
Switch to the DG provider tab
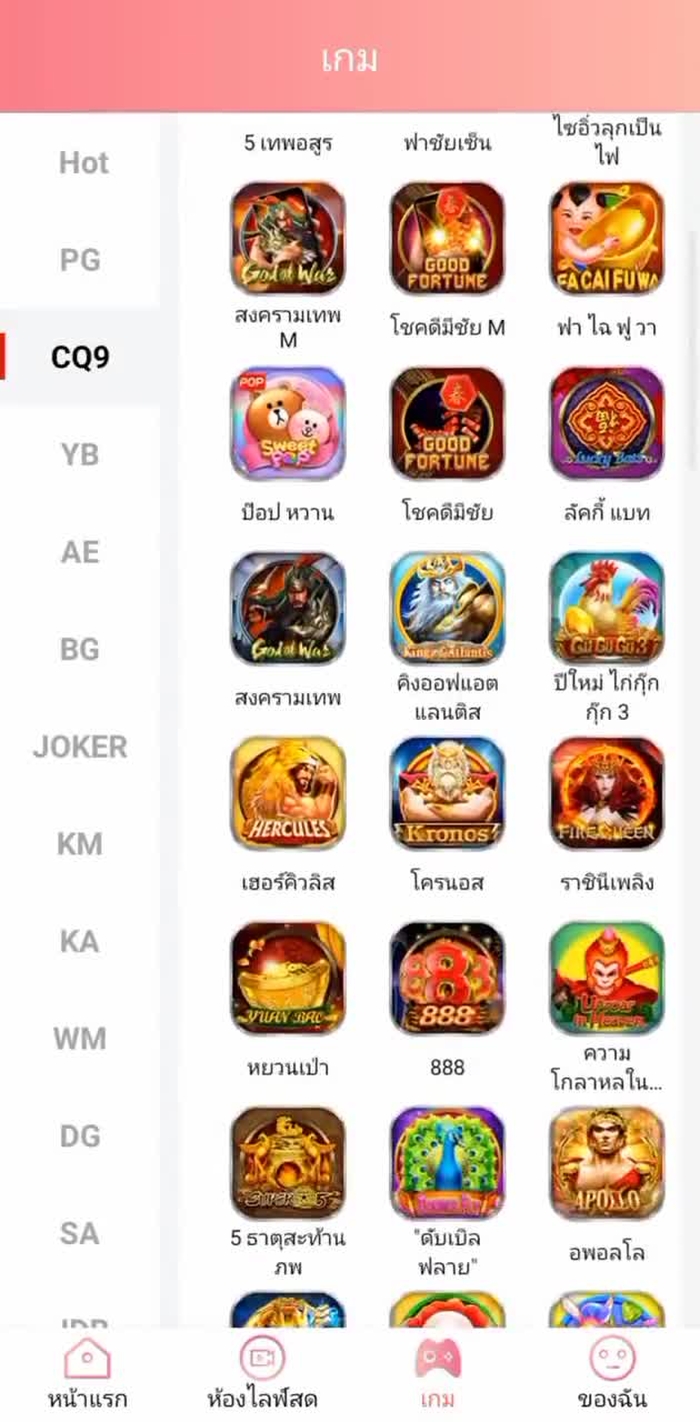80,1136
